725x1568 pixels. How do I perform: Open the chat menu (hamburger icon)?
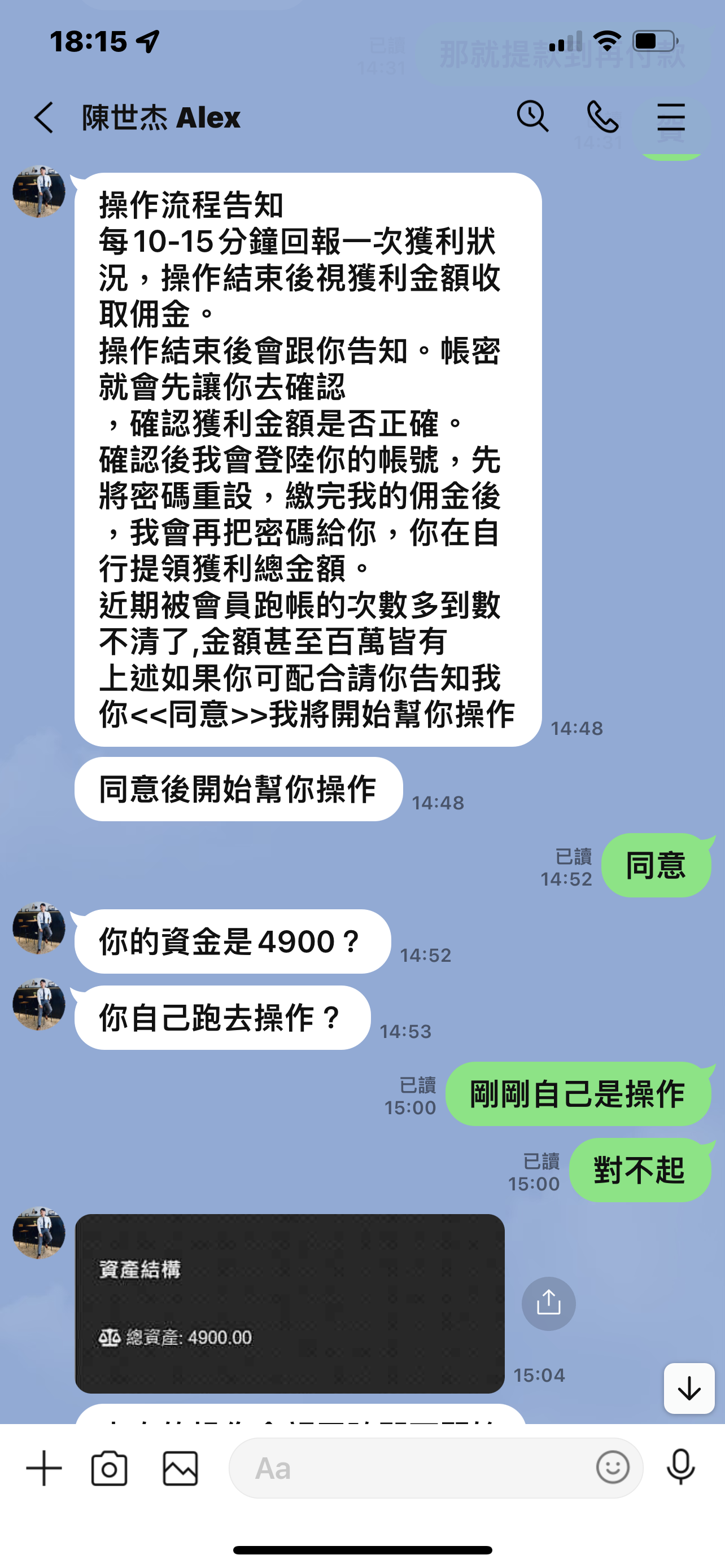(671, 117)
